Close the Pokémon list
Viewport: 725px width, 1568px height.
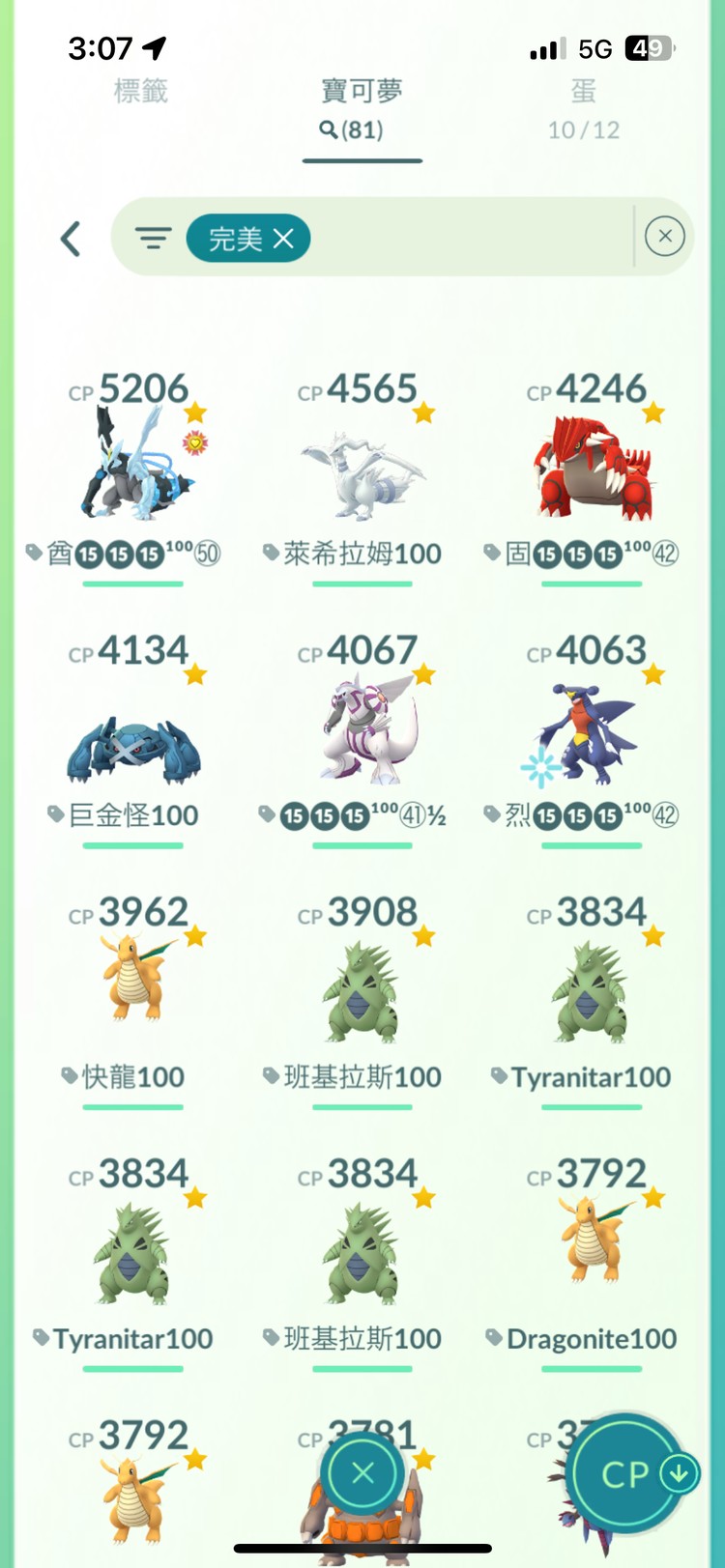tap(362, 1472)
